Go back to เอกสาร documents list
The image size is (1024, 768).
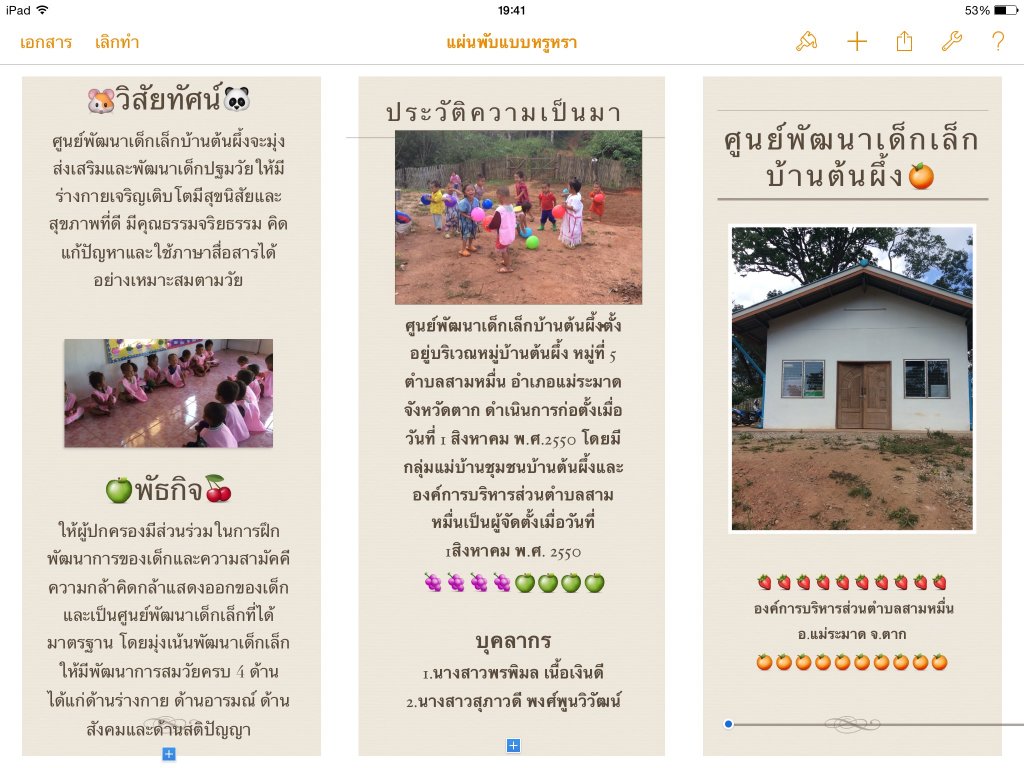(x=45, y=42)
